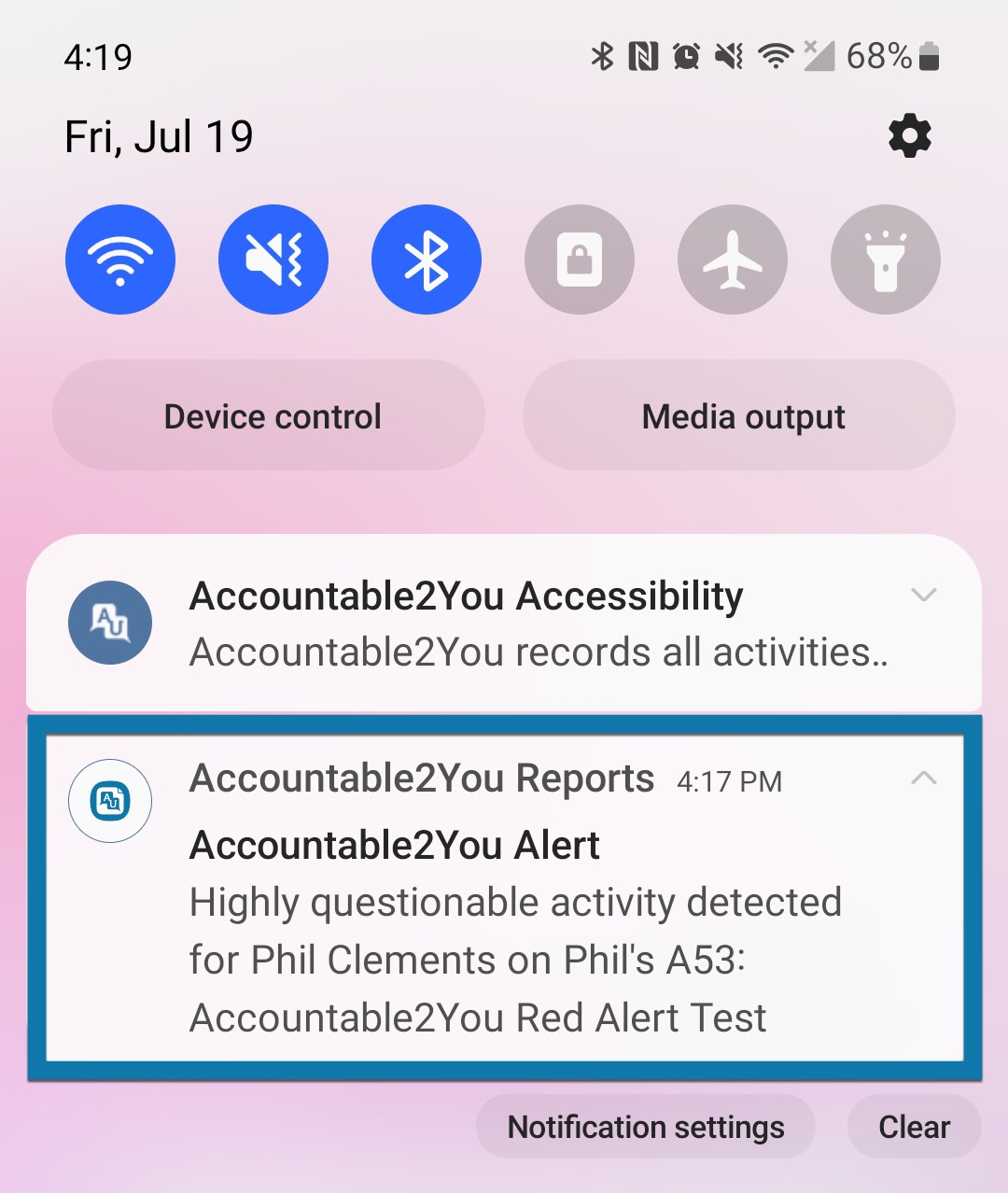This screenshot has height=1193, width=1008.
Task: Toggle the rotation lock tile
Action: coord(580,260)
